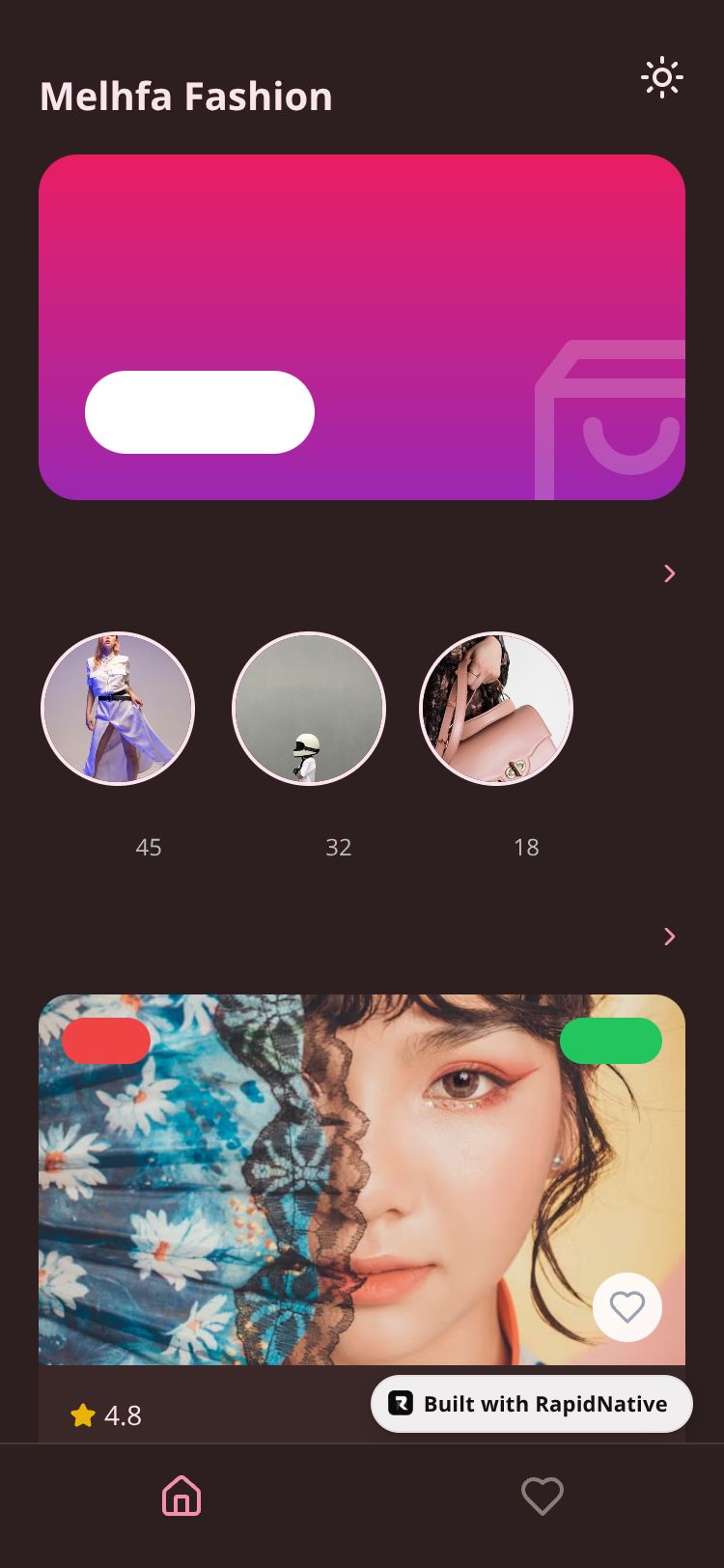Open the Built with RapidNative badge
The image size is (724, 1568).
532,1404
